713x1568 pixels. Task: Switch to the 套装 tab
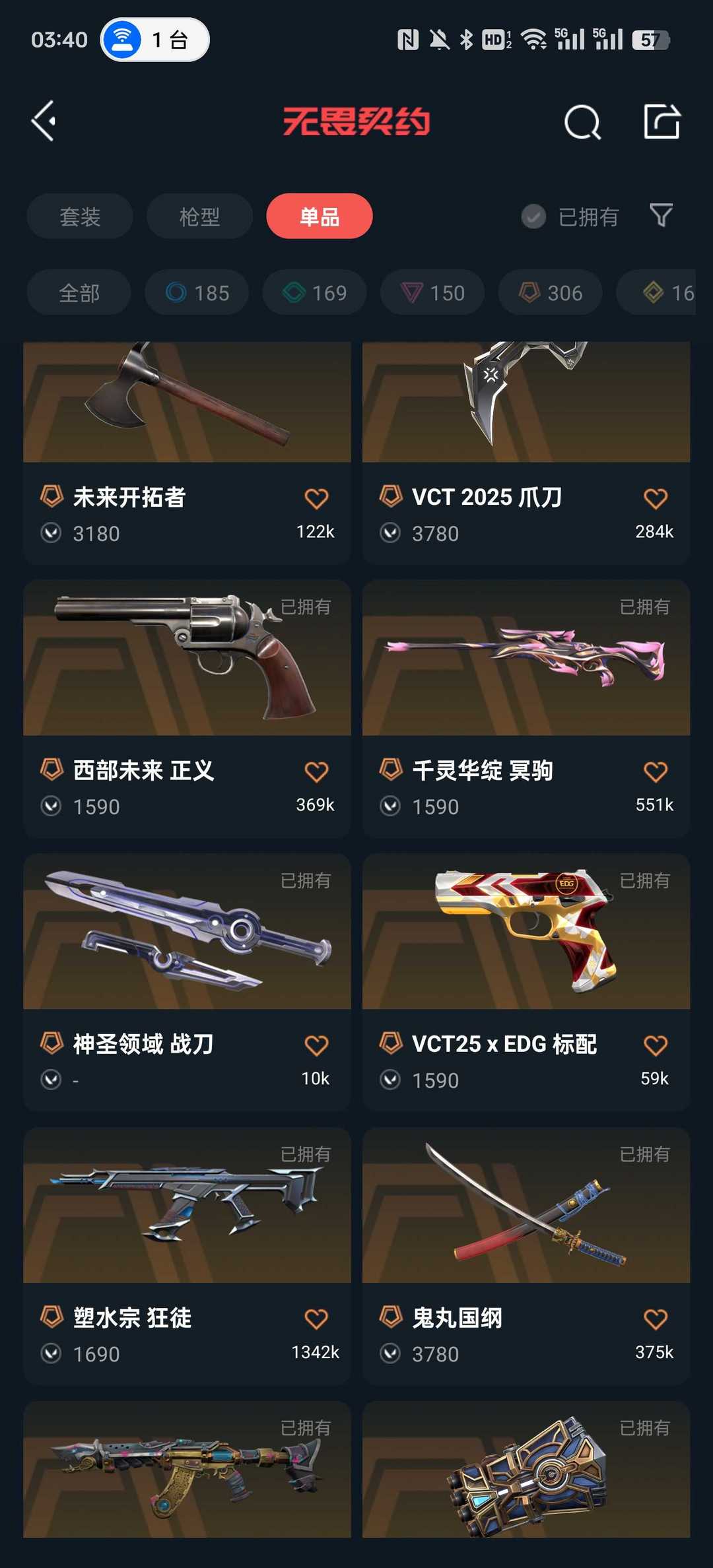pyautogui.click(x=80, y=216)
